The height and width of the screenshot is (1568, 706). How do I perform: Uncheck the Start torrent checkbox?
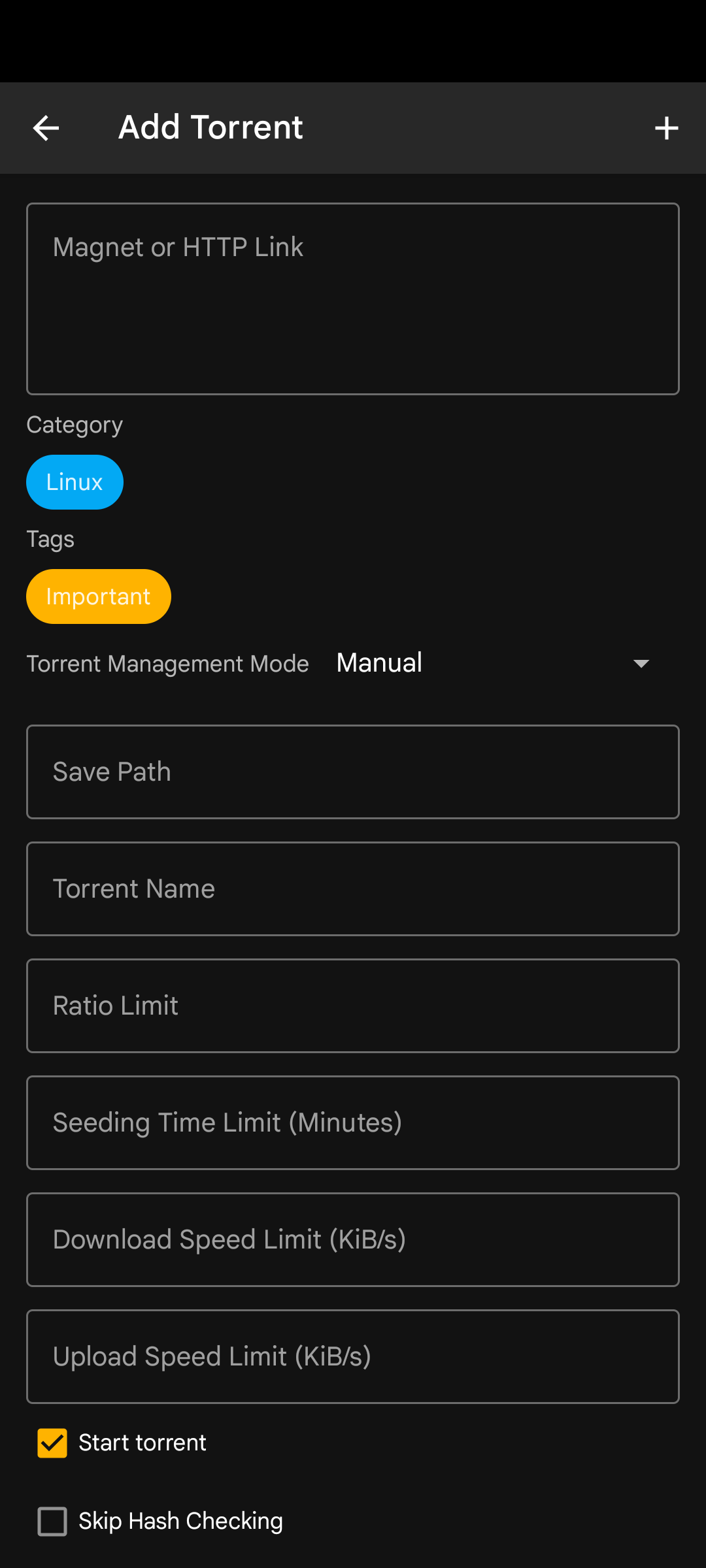click(x=52, y=1443)
